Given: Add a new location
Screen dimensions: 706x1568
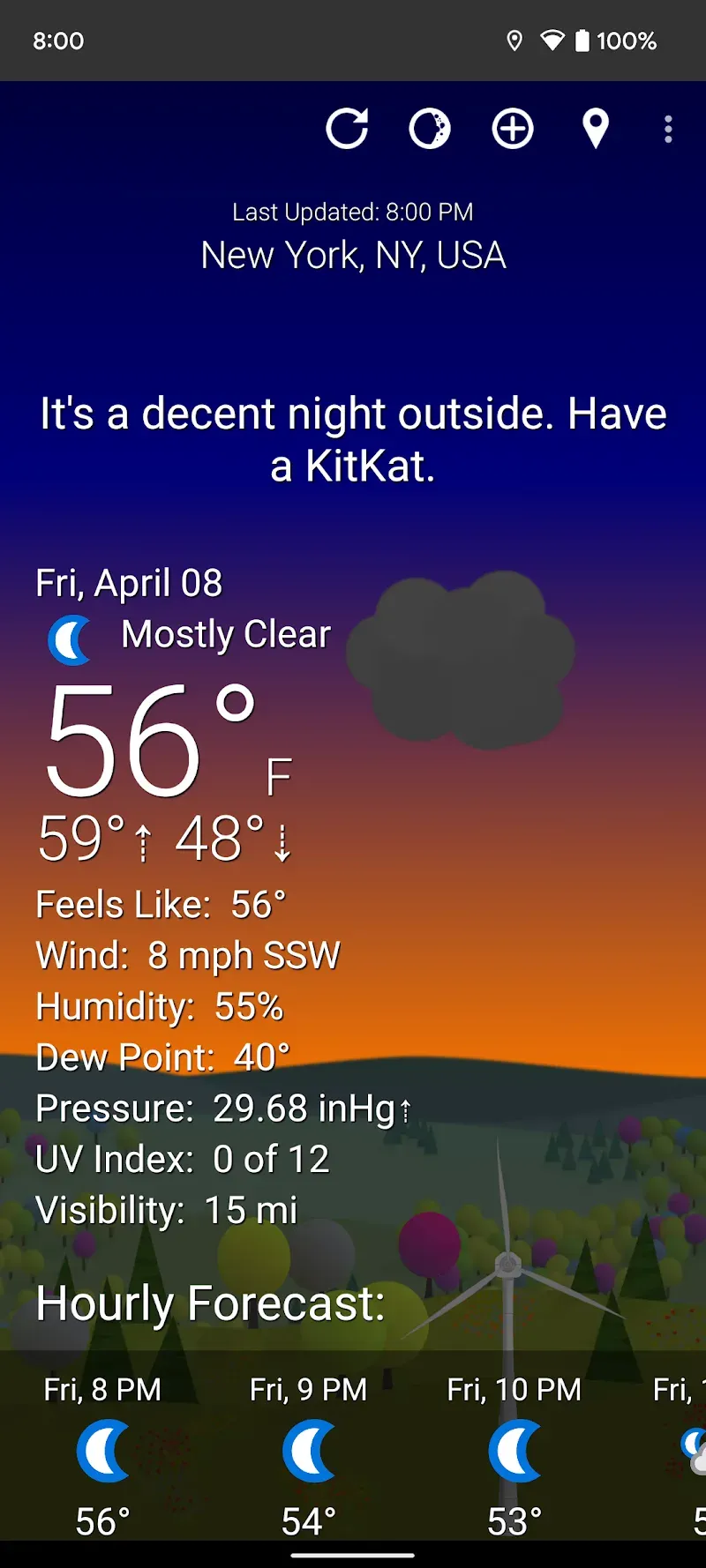Looking at the screenshot, I should pyautogui.click(x=513, y=130).
